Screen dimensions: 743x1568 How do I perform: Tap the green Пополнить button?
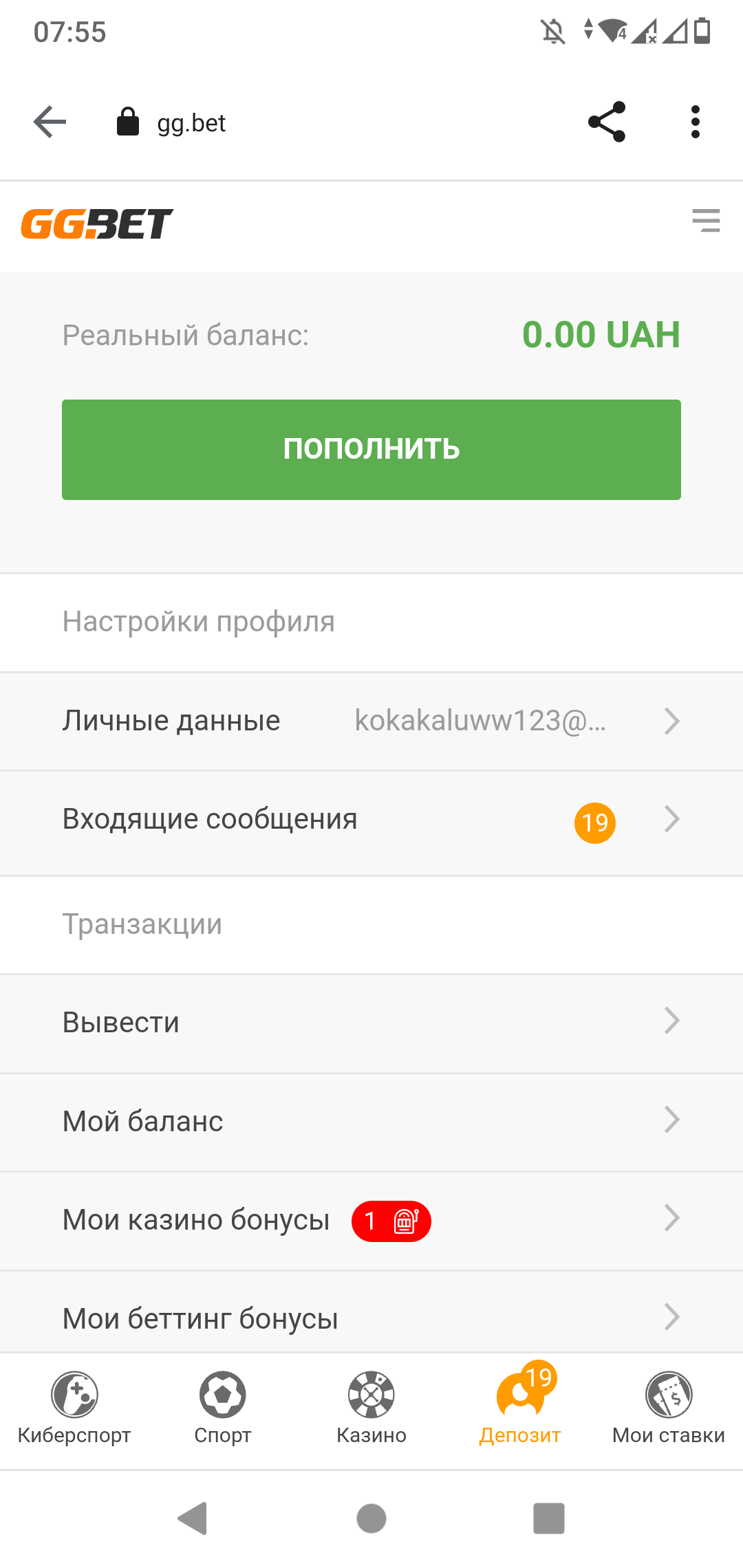[371, 449]
